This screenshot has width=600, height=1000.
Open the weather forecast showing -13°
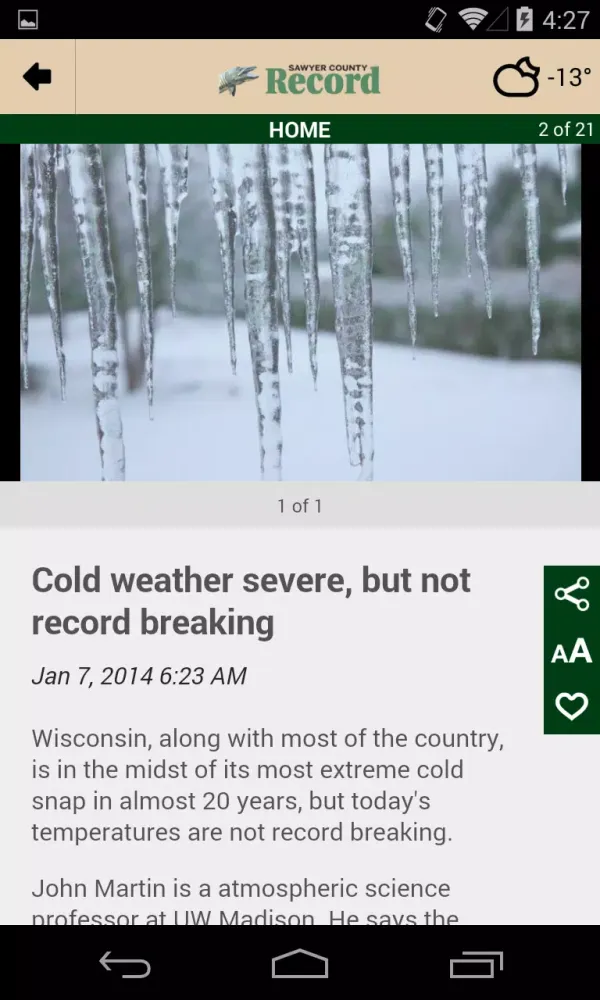(x=541, y=78)
